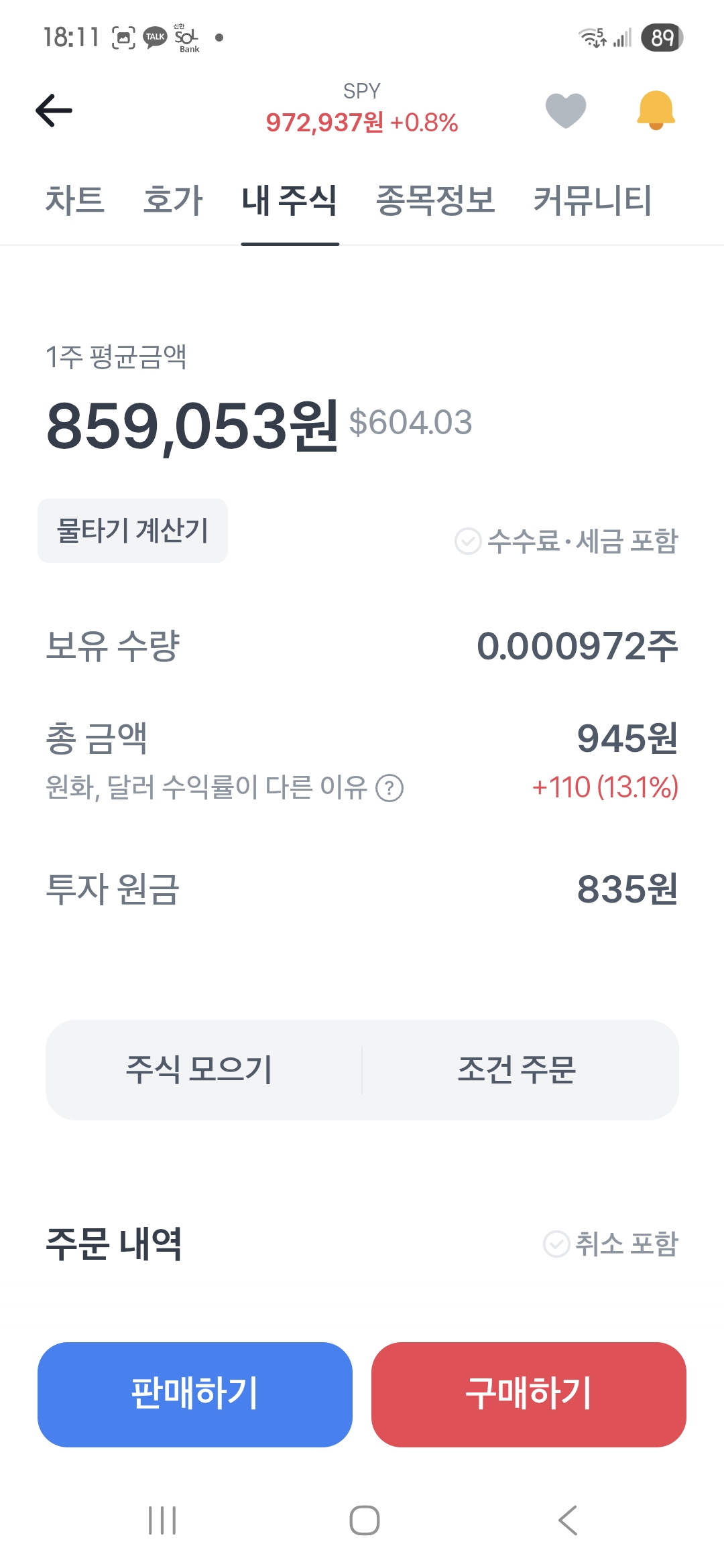Open recent apps from the navigation bar

coord(162,1520)
